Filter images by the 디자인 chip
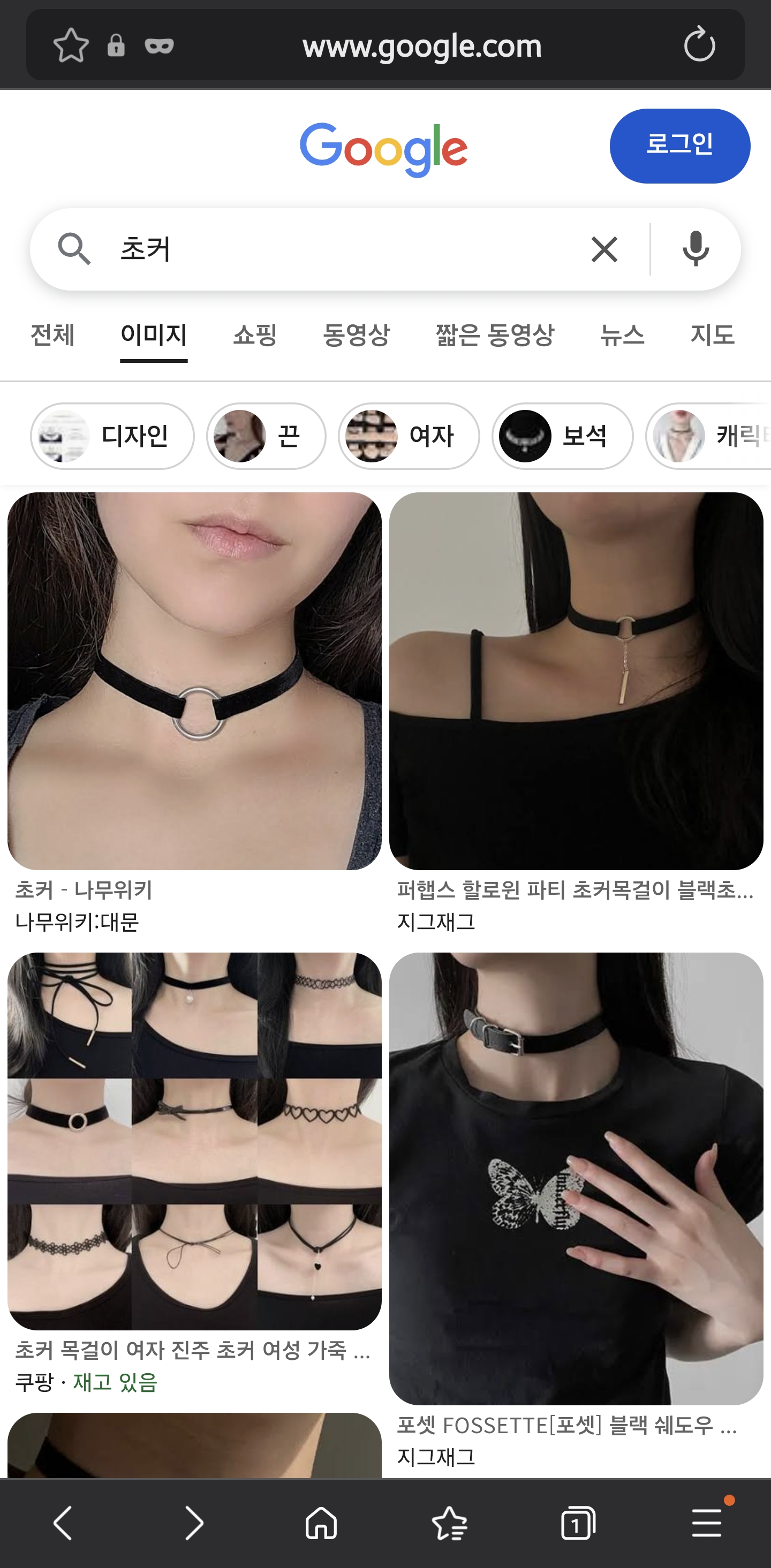Viewport: 771px width, 1568px height. pyautogui.click(x=112, y=436)
